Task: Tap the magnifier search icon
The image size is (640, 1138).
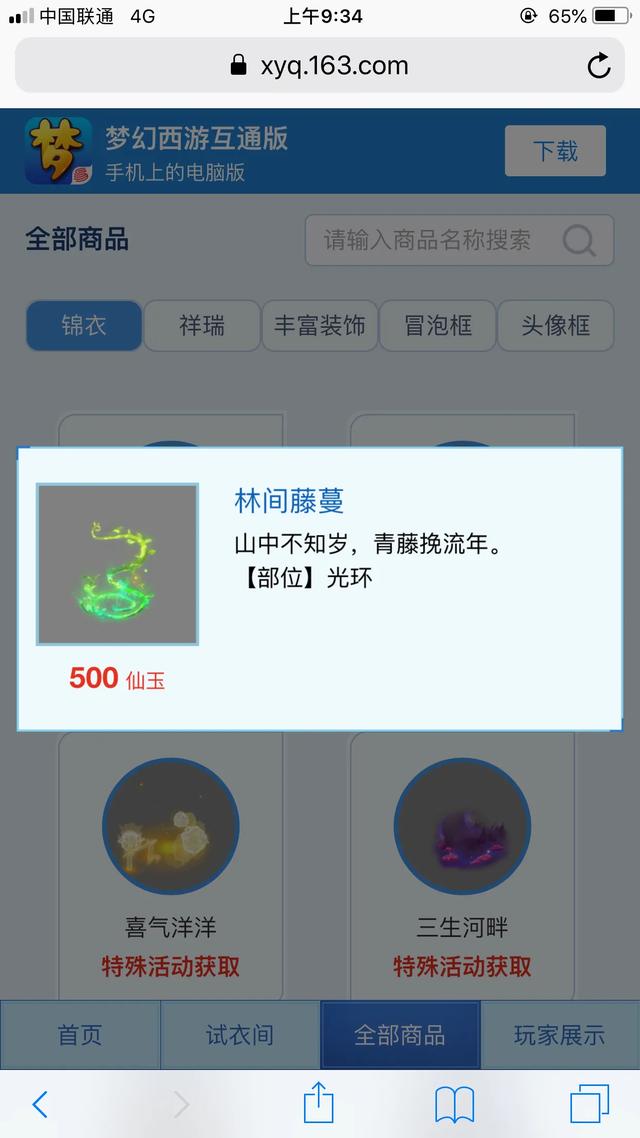Action: tap(579, 240)
